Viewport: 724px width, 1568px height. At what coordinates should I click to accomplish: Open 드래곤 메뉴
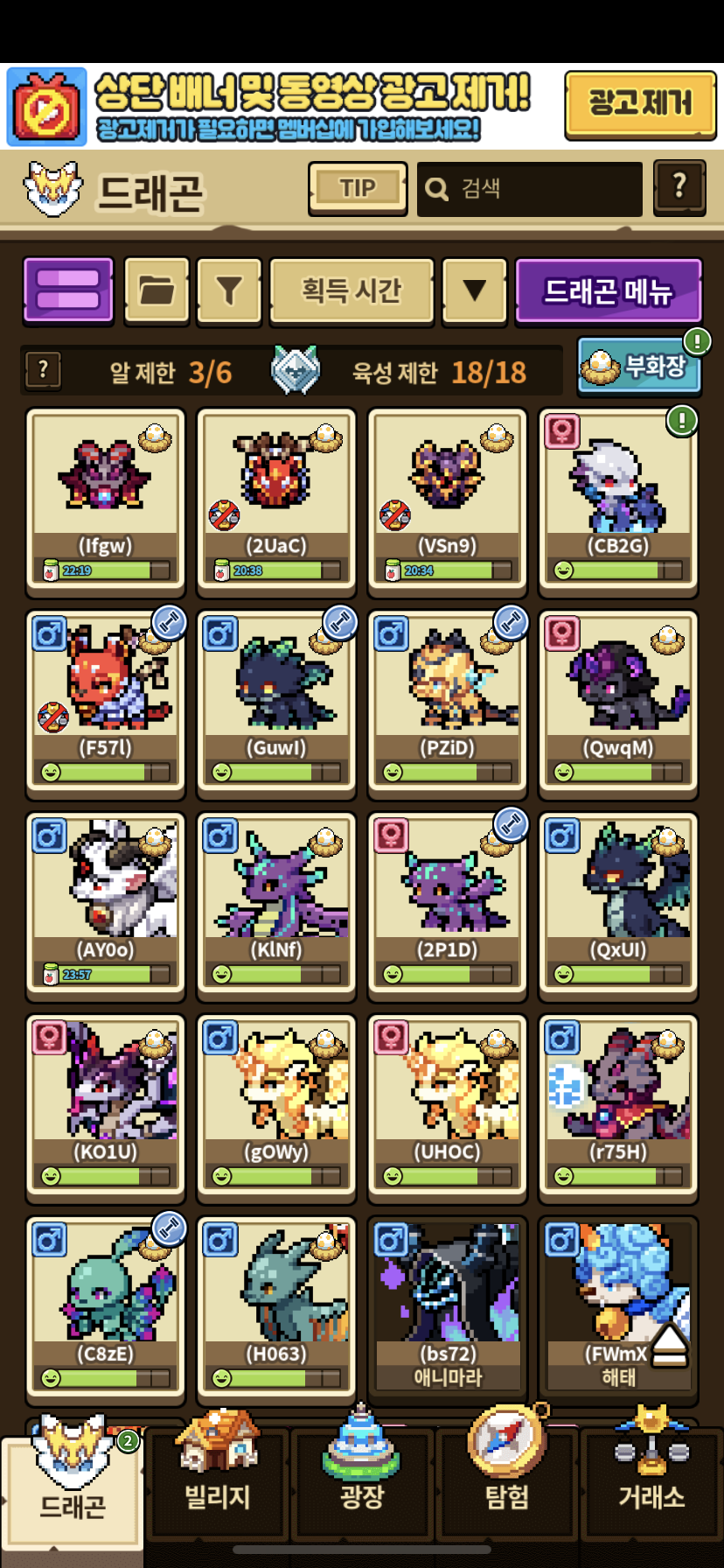(608, 290)
